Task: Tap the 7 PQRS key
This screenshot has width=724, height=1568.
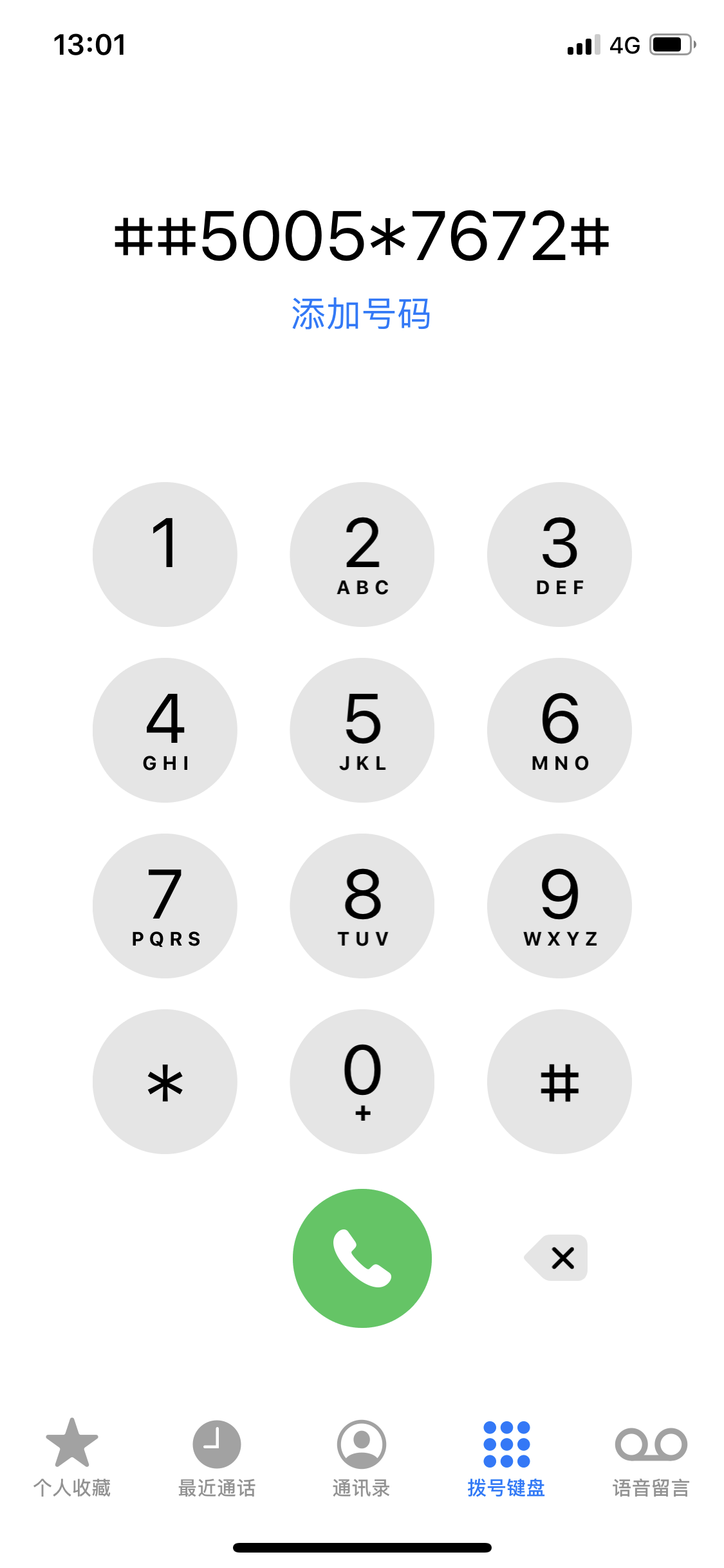Action: [165, 906]
